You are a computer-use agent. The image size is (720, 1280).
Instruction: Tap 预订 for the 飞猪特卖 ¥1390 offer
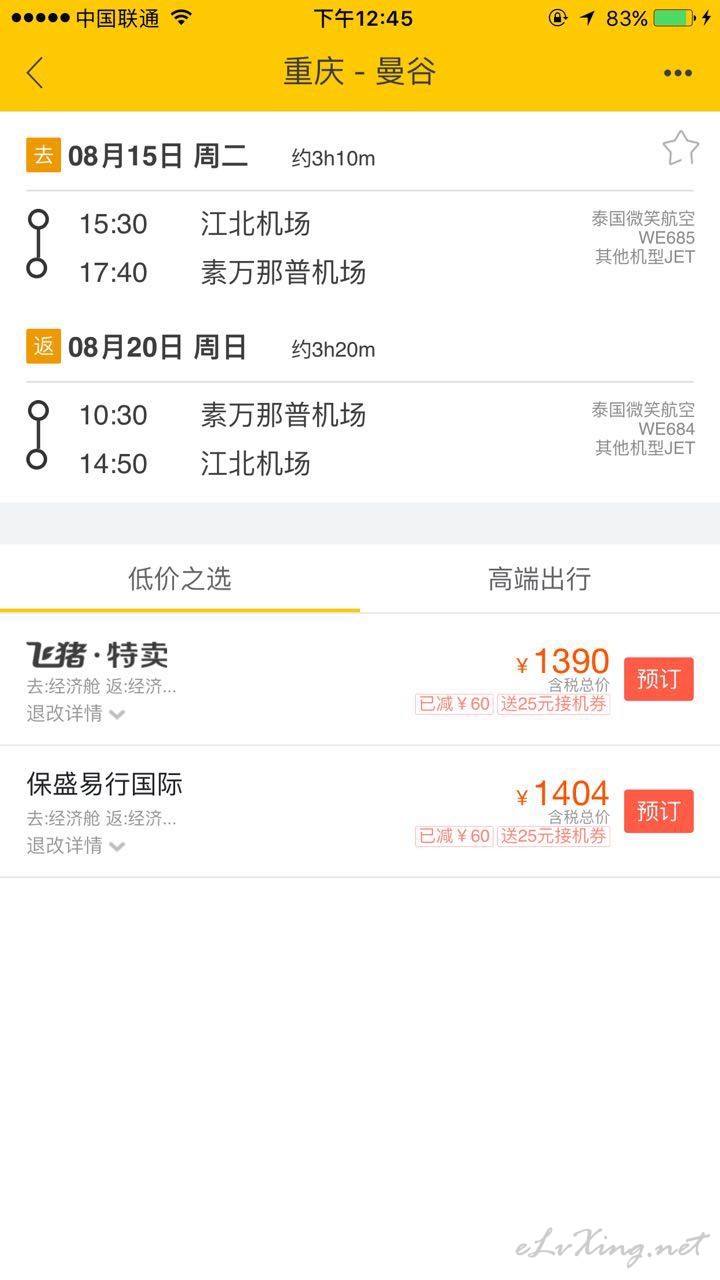pos(659,680)
